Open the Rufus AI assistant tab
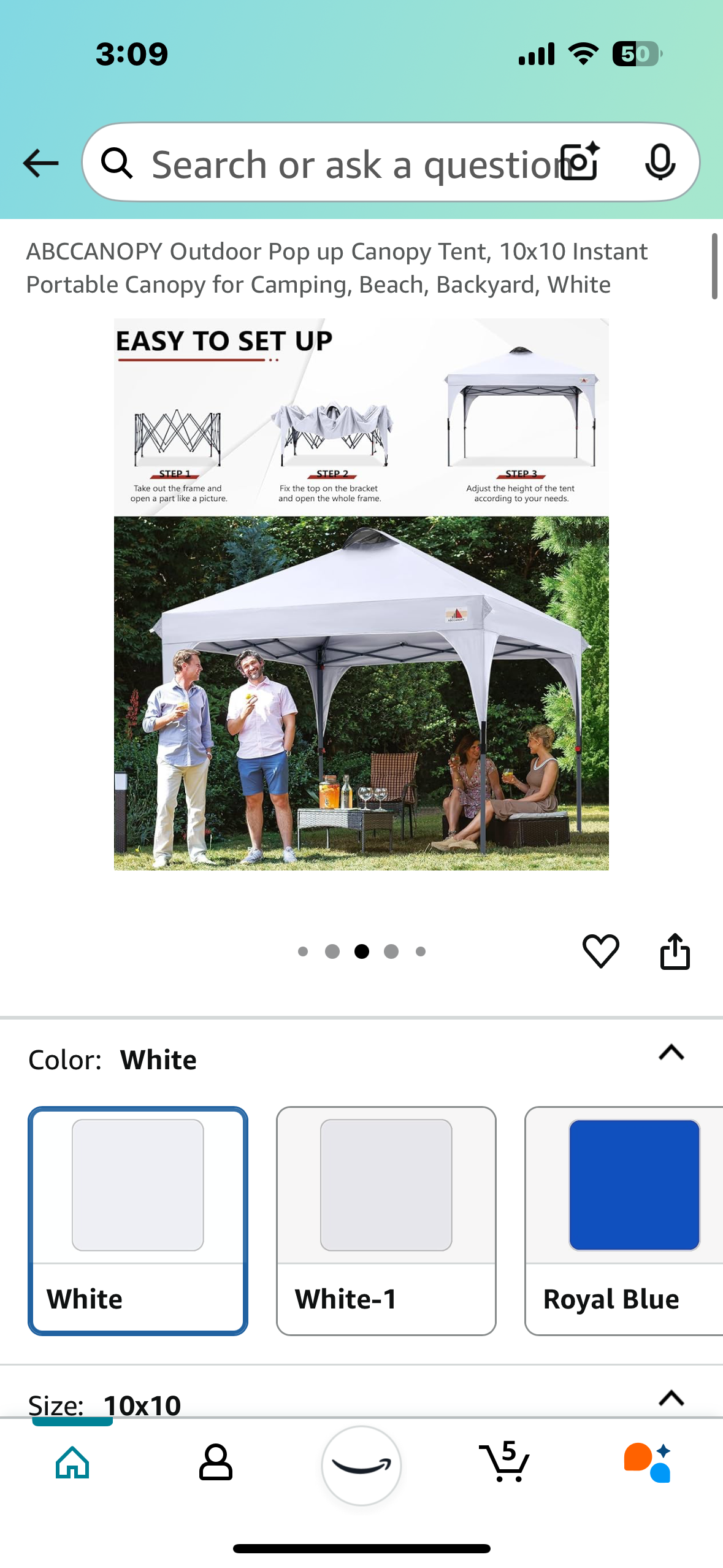 coord(648,1462)
